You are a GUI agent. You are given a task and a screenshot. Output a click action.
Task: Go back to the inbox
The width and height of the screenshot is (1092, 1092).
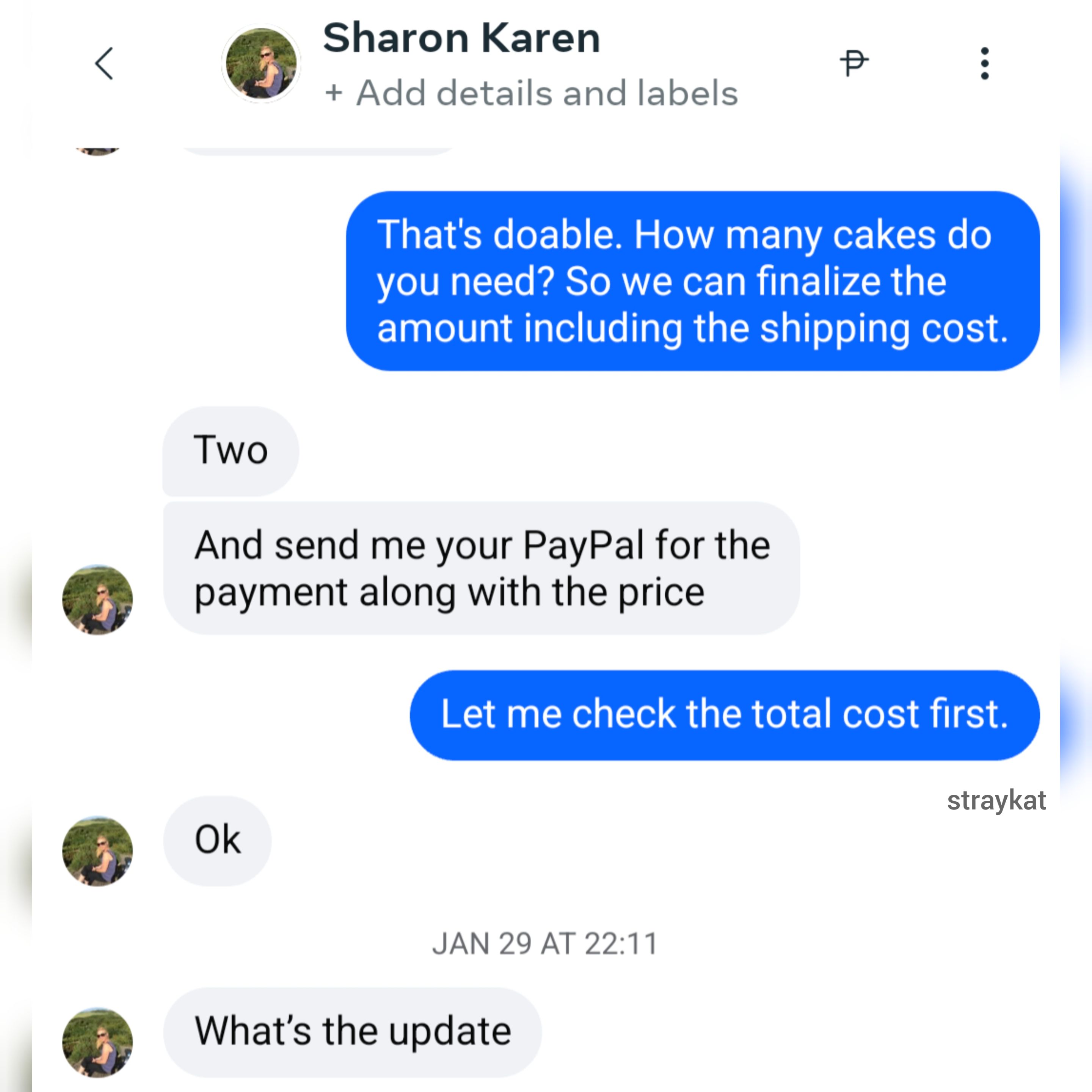tap(104, 63)
